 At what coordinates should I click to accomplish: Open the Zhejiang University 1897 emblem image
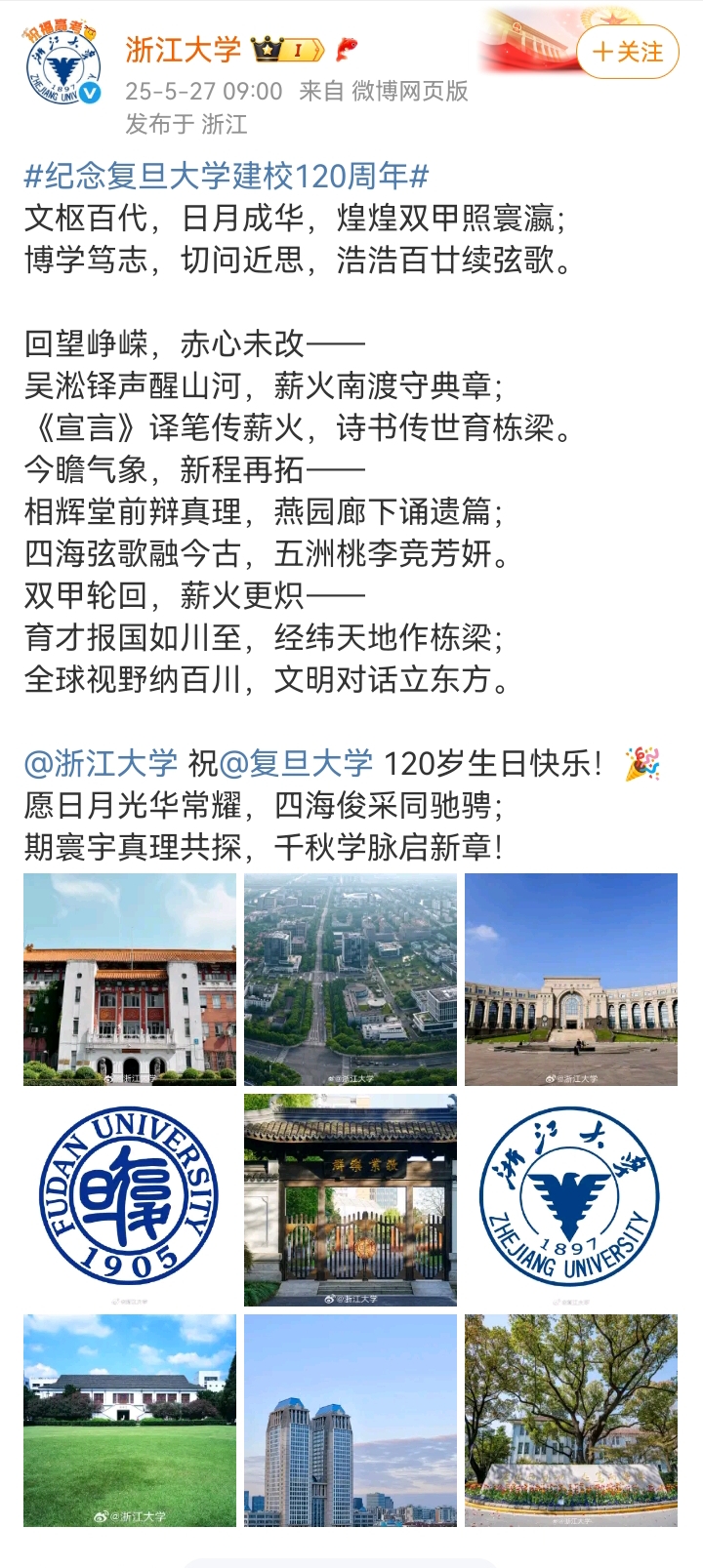571,1199
